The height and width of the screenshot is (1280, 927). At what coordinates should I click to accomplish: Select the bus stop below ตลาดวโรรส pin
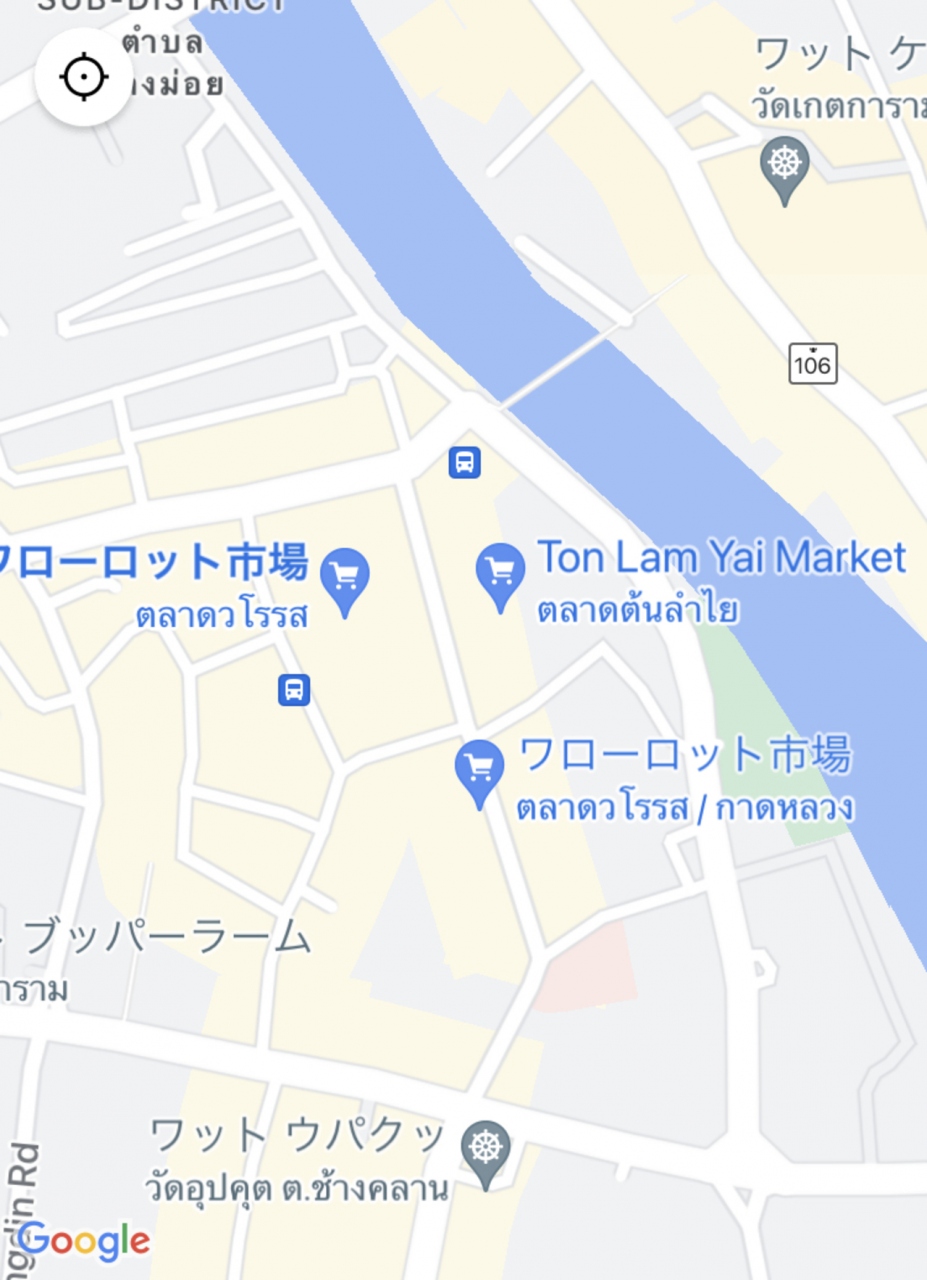[294, 689]
